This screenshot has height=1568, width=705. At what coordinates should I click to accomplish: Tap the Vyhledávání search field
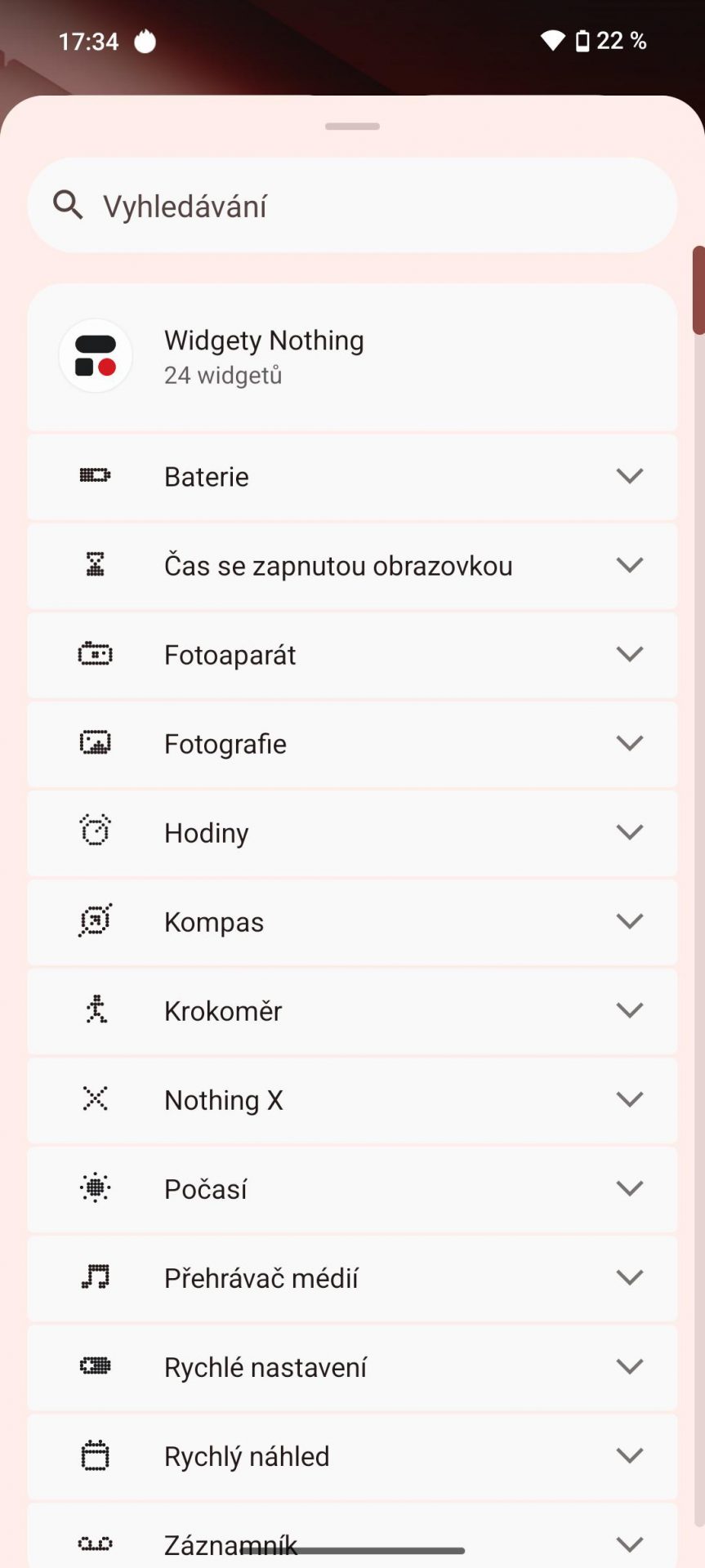352,205
